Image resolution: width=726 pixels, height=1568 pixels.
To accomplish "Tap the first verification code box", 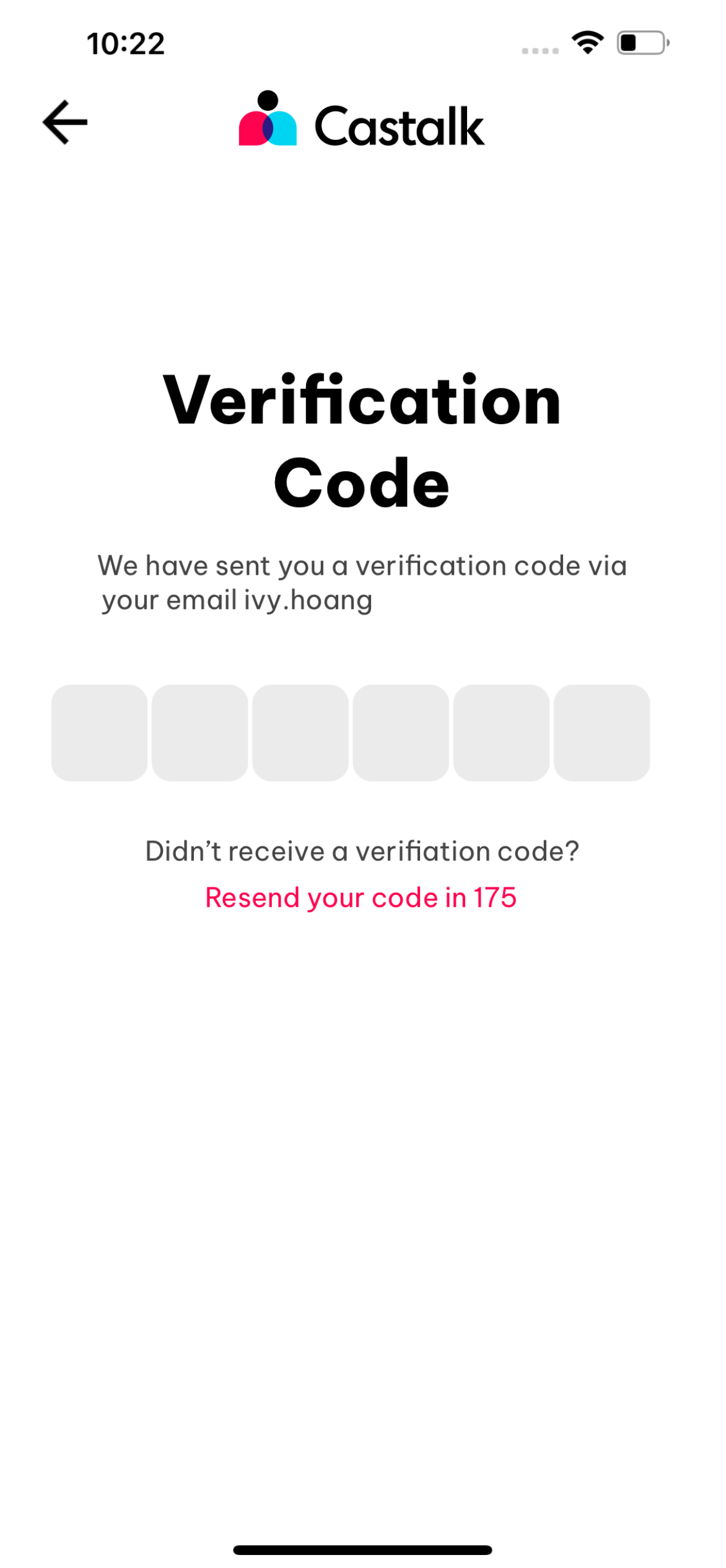I will tap(99, 733).
